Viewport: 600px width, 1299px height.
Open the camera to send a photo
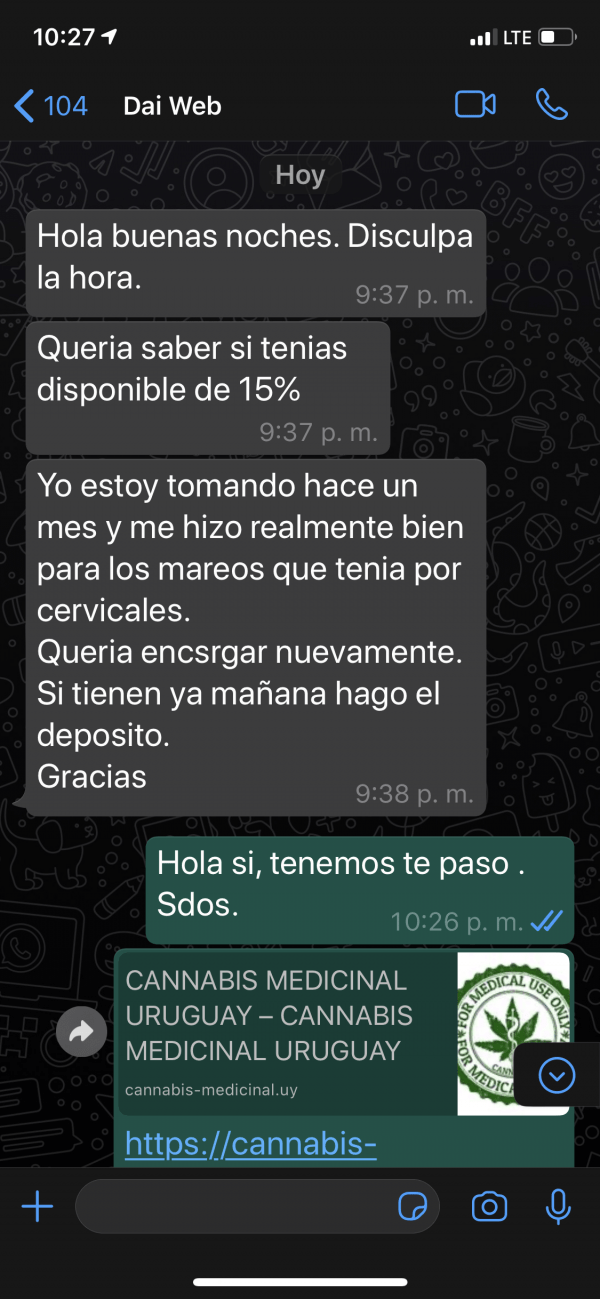point(489,1207)
